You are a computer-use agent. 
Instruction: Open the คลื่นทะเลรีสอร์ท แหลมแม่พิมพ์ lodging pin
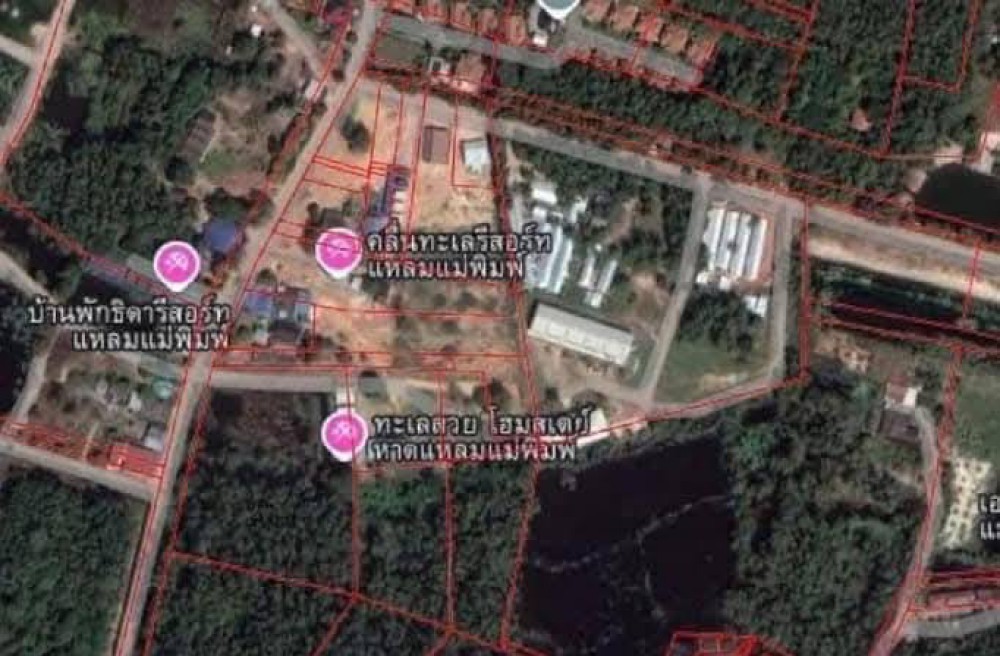pos(338,250)
